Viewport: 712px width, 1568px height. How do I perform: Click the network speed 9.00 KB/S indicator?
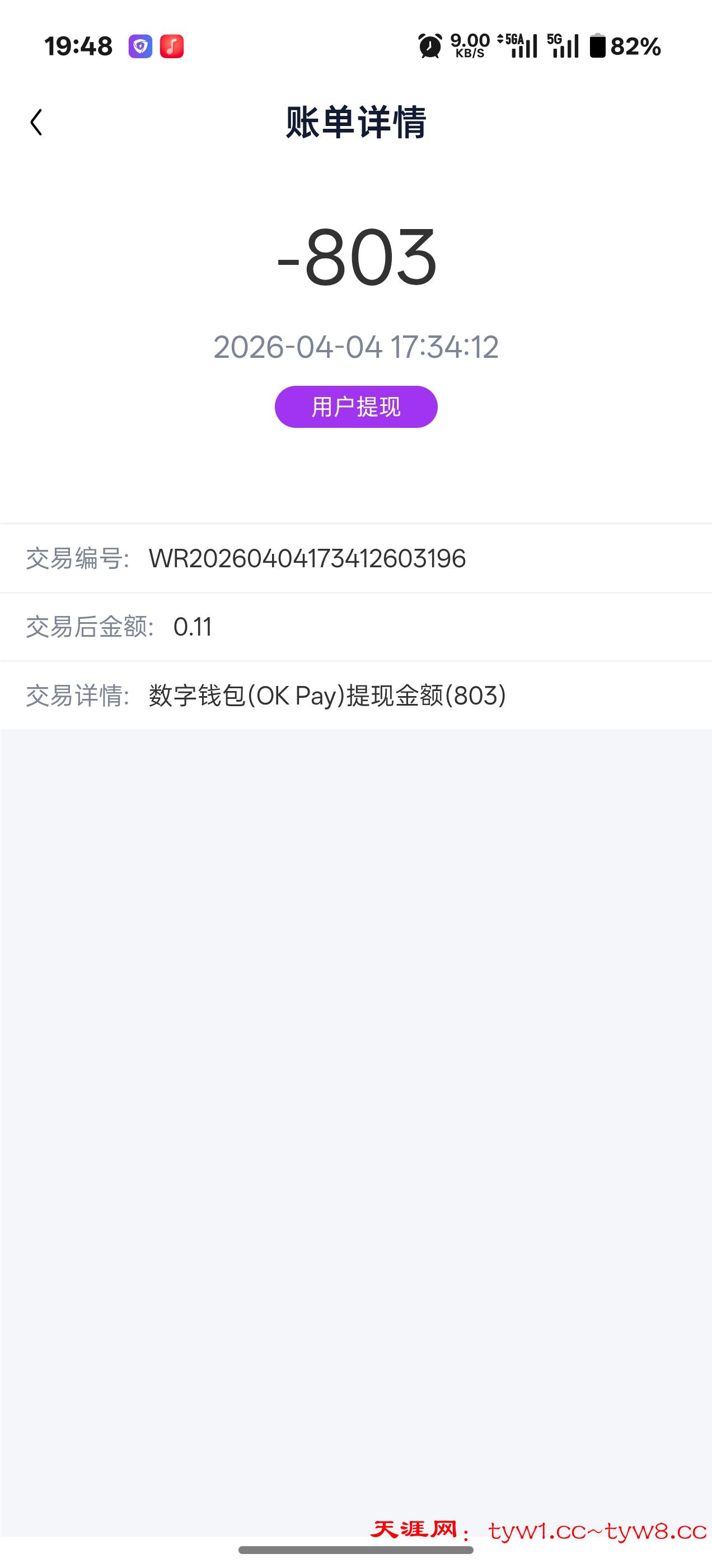[469, 45]
